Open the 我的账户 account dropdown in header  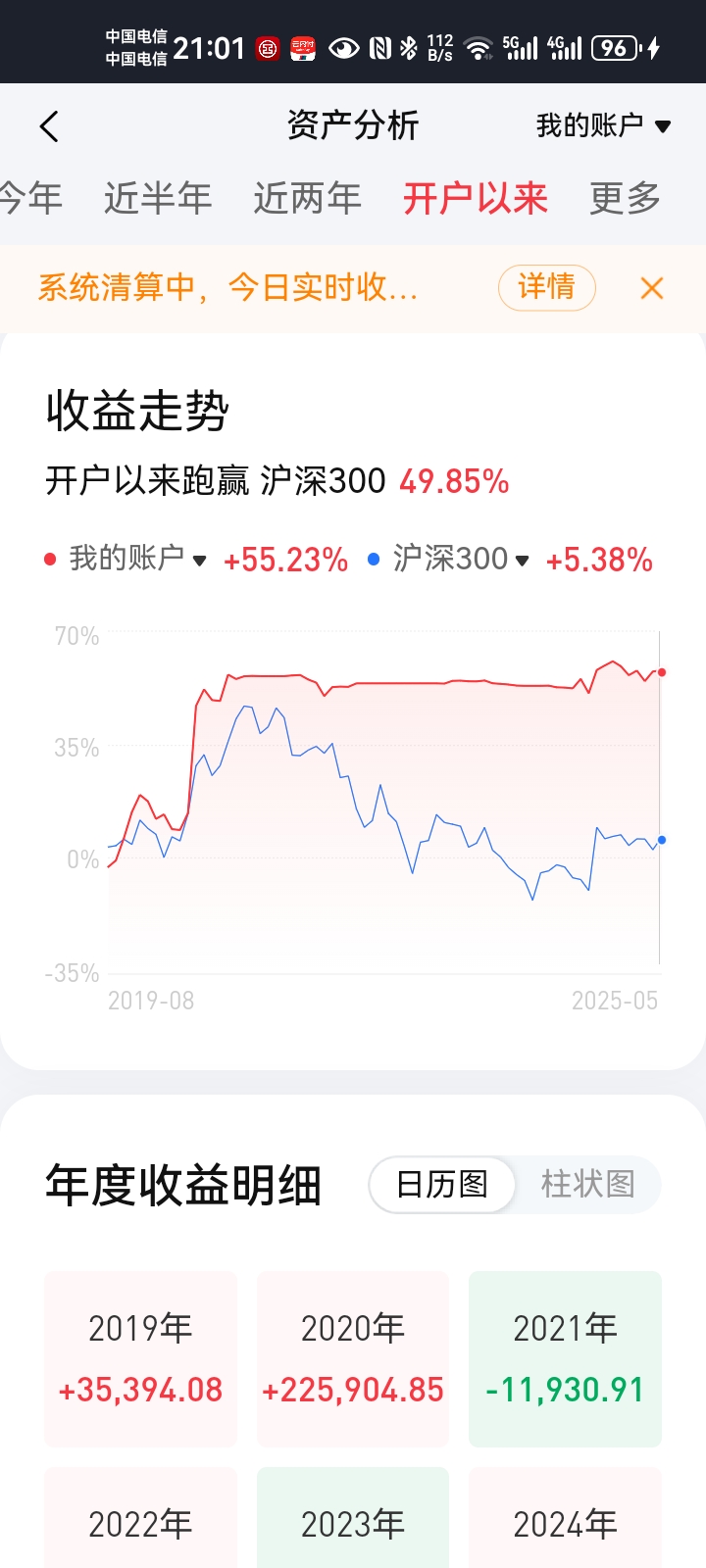602,125
